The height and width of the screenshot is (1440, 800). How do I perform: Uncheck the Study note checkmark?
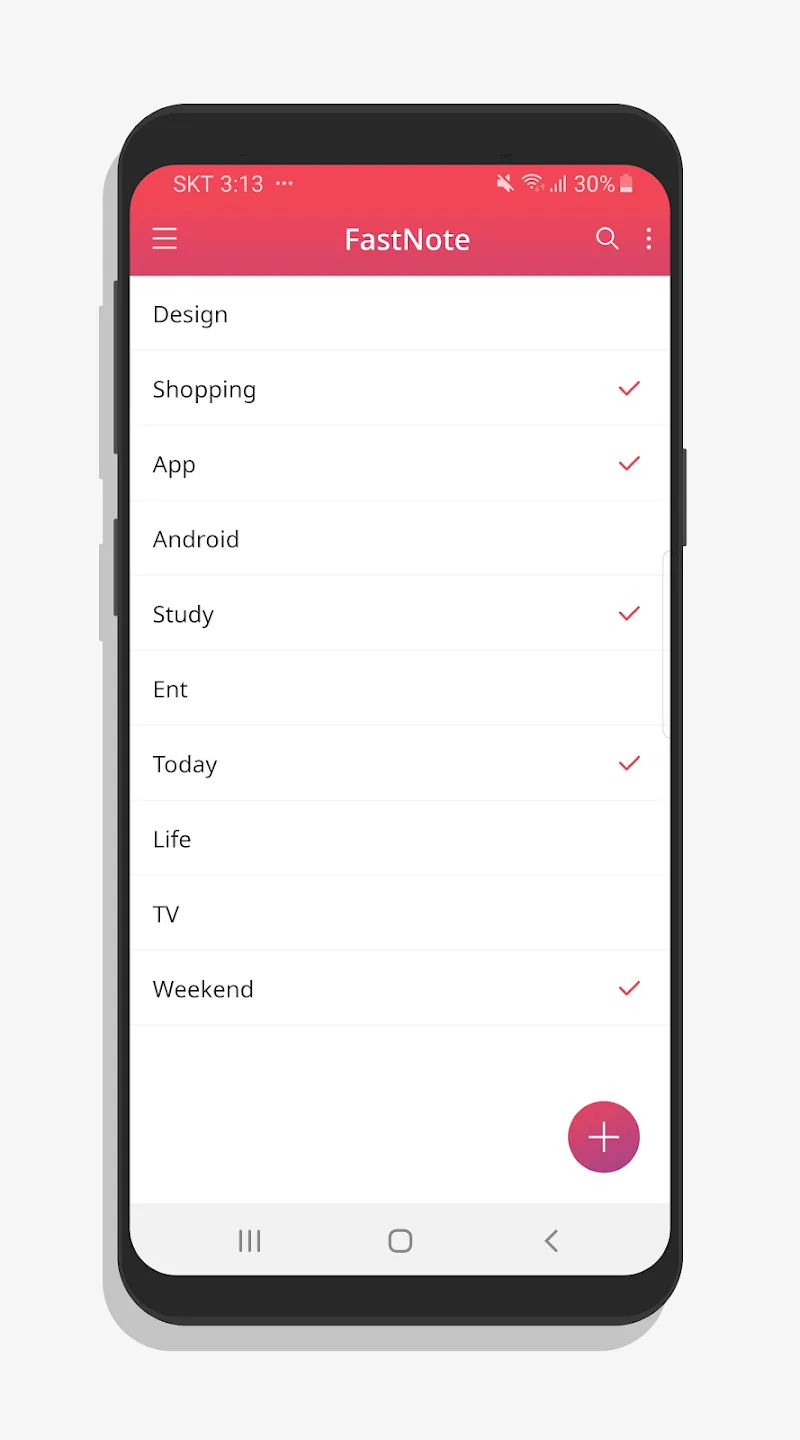[x=629, y=613]
